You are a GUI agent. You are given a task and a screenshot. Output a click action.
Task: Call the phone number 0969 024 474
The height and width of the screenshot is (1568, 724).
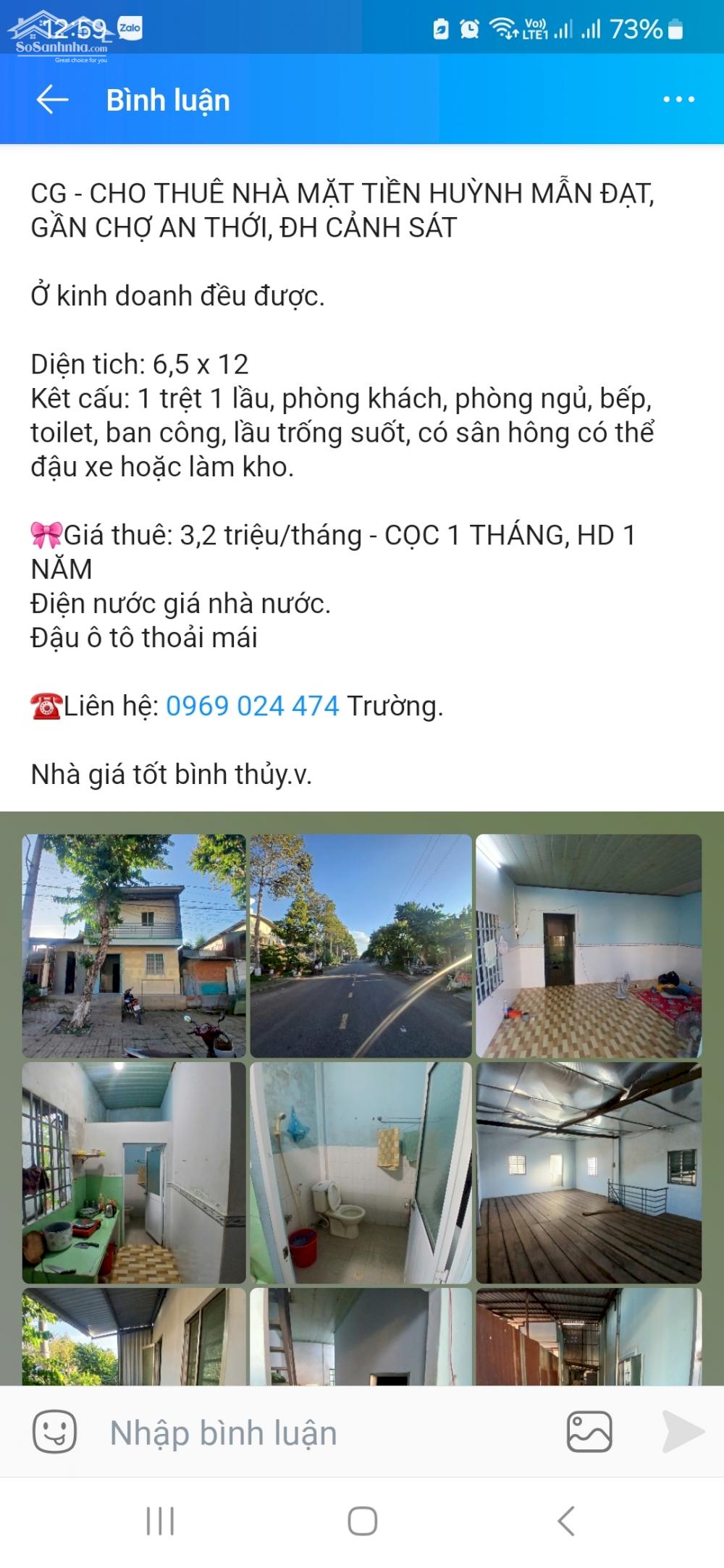[252, 706]
